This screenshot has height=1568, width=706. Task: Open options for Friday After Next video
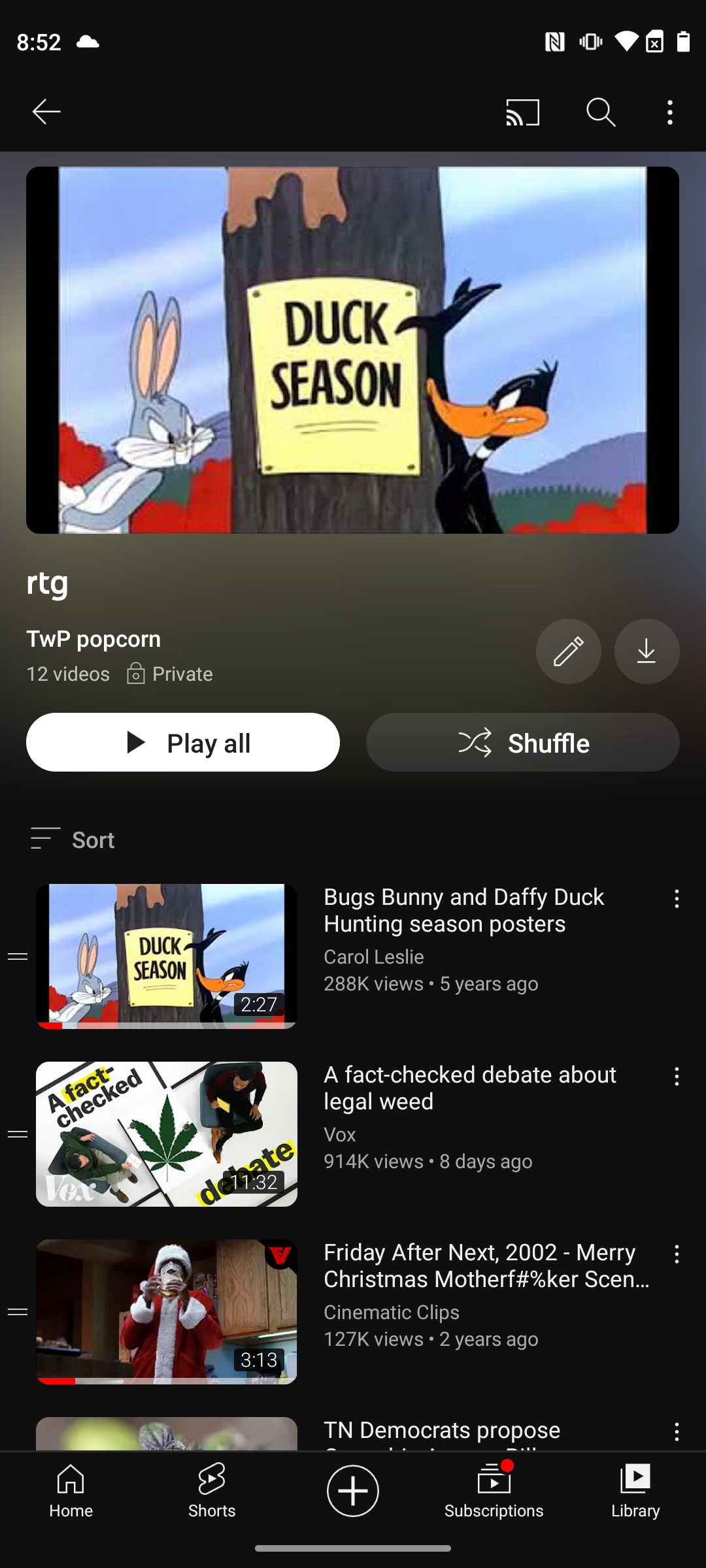[677, 1254]
